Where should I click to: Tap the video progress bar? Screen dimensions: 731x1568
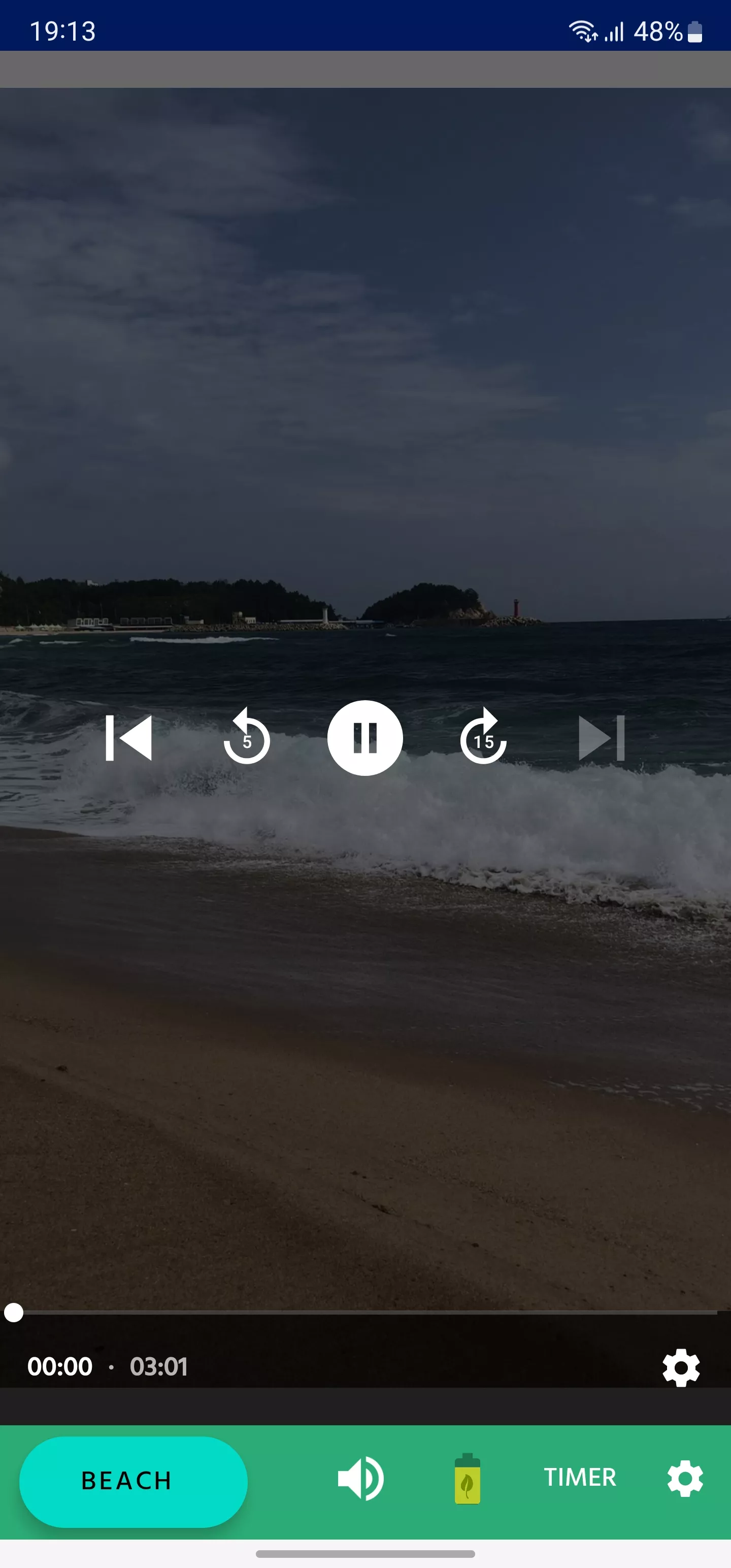point(365,1313)
